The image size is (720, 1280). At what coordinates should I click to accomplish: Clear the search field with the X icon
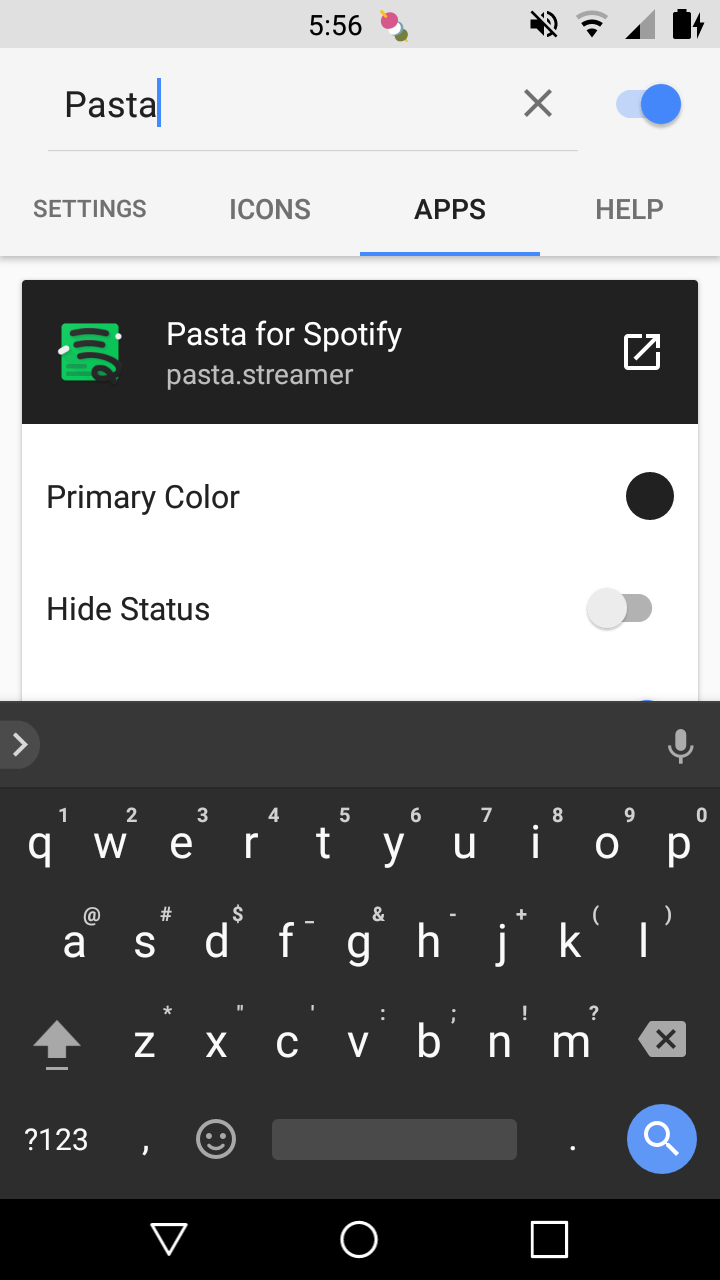(537, 103)
